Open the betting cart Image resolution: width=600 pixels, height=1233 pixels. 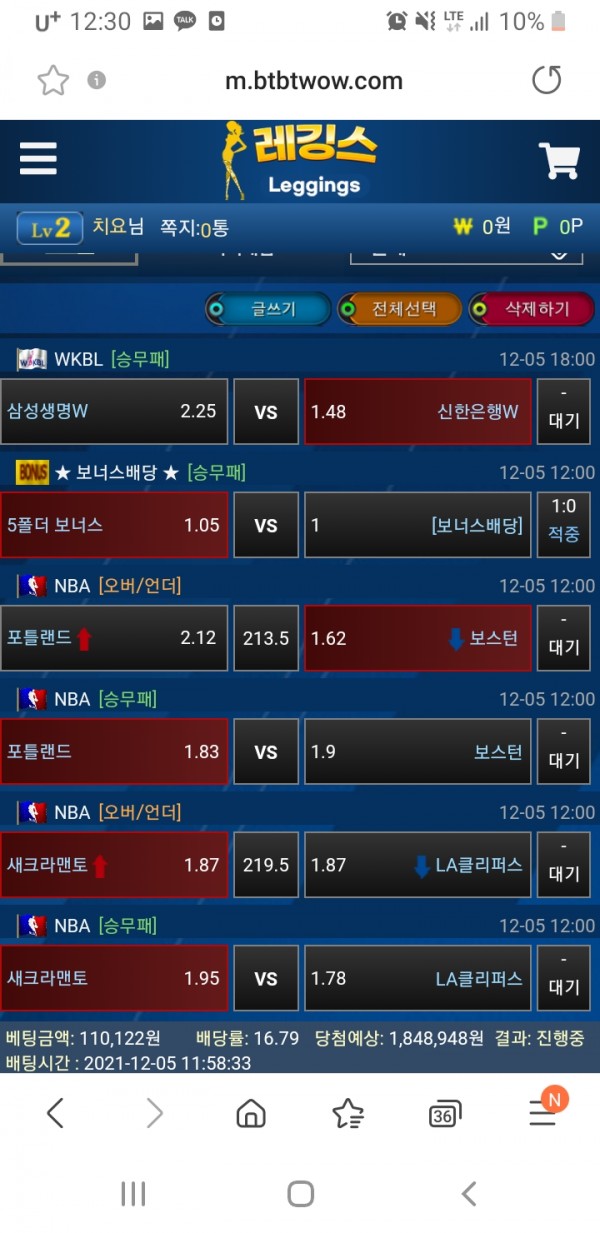pyautogui.click(x=559, y=160)
